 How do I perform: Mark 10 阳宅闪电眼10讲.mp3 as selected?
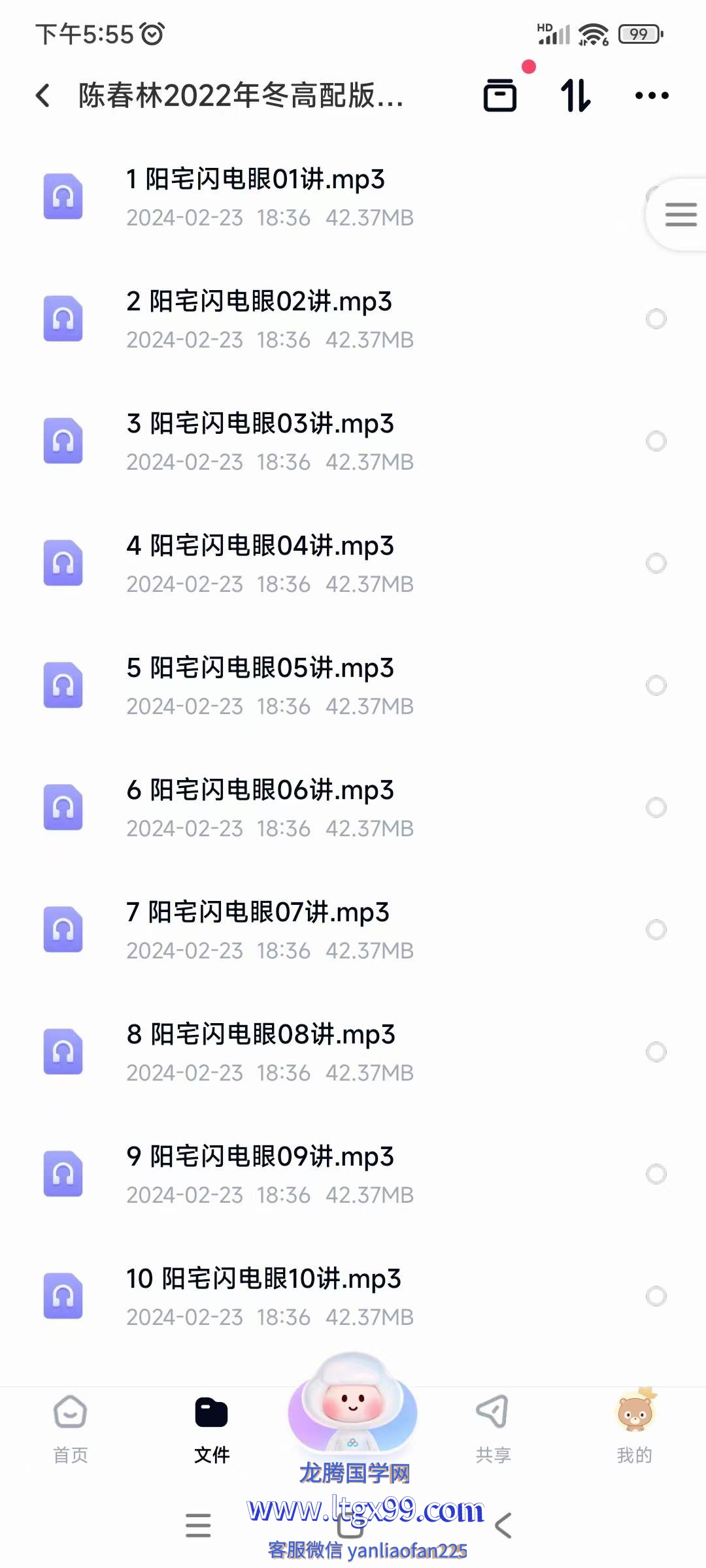656,1296
